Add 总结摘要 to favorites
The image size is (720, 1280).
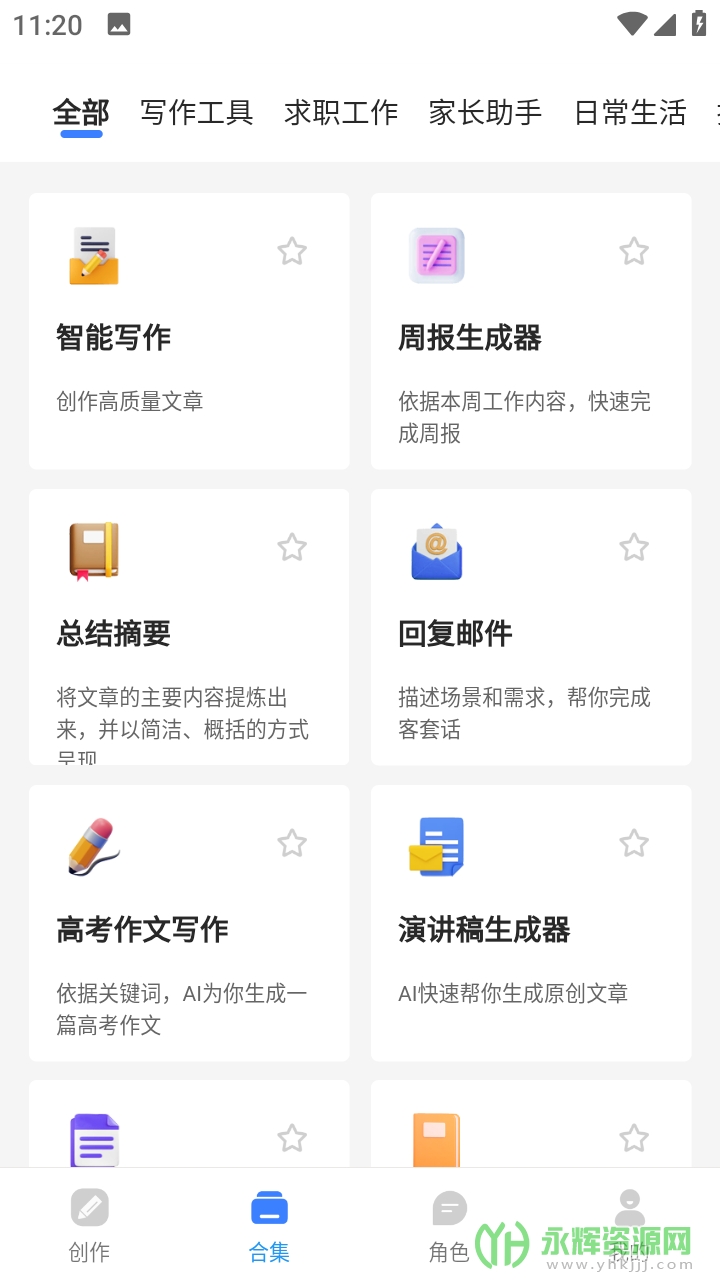(292, 547)
